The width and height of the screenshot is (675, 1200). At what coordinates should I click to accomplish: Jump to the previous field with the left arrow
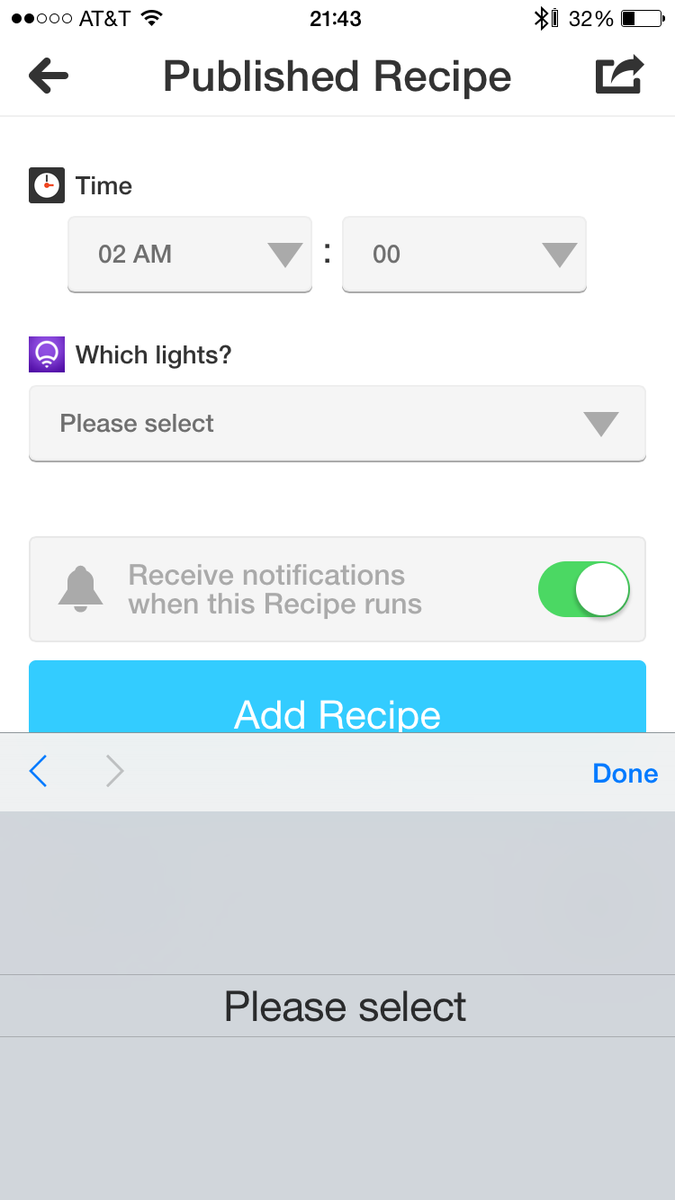(x=38, y=772)
